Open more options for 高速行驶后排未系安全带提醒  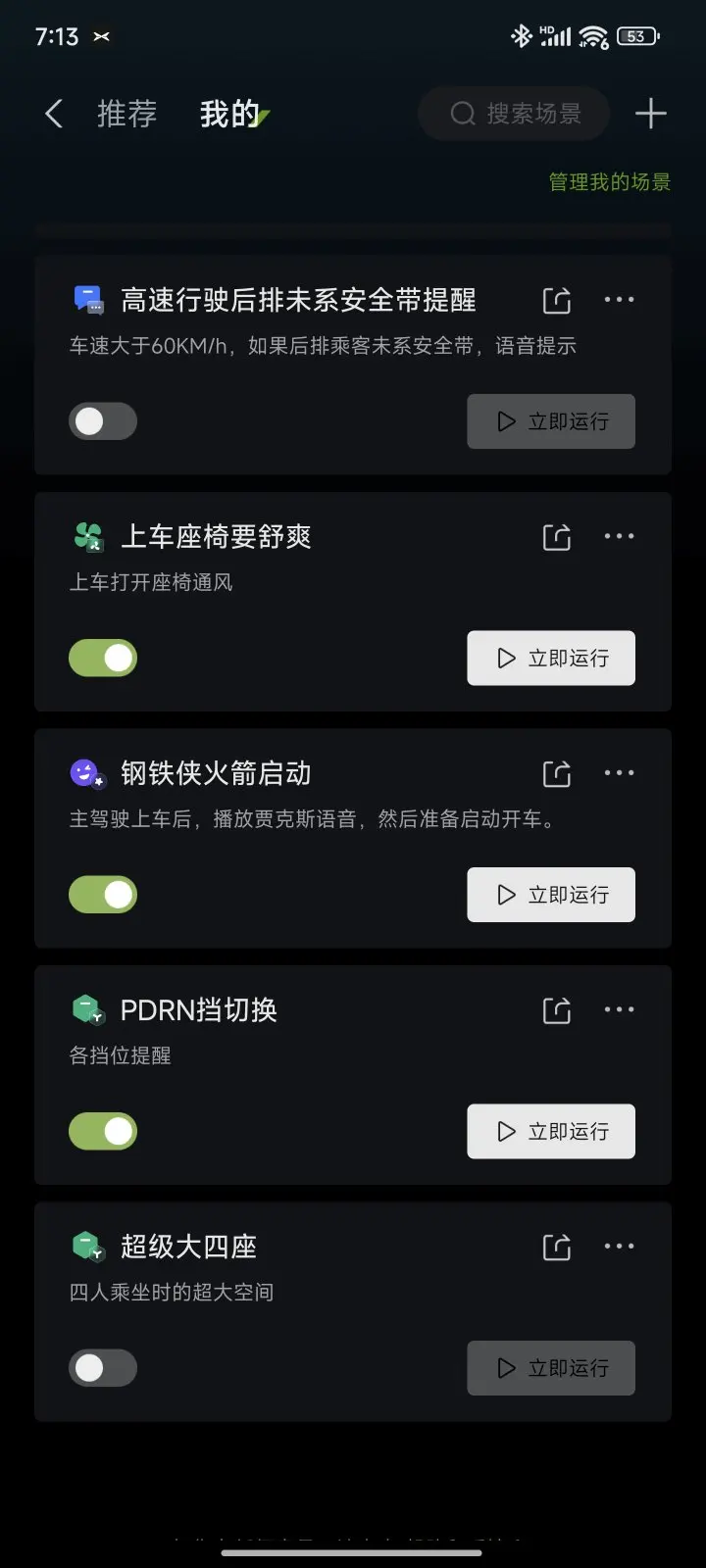tap(619, 300)
